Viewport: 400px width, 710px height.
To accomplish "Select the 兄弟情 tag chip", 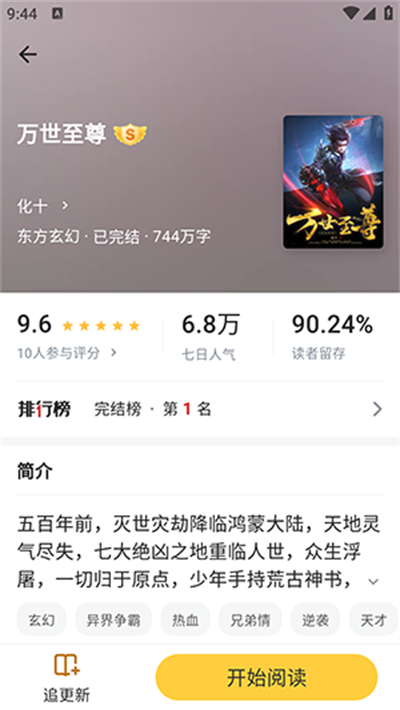I will 250,620.
